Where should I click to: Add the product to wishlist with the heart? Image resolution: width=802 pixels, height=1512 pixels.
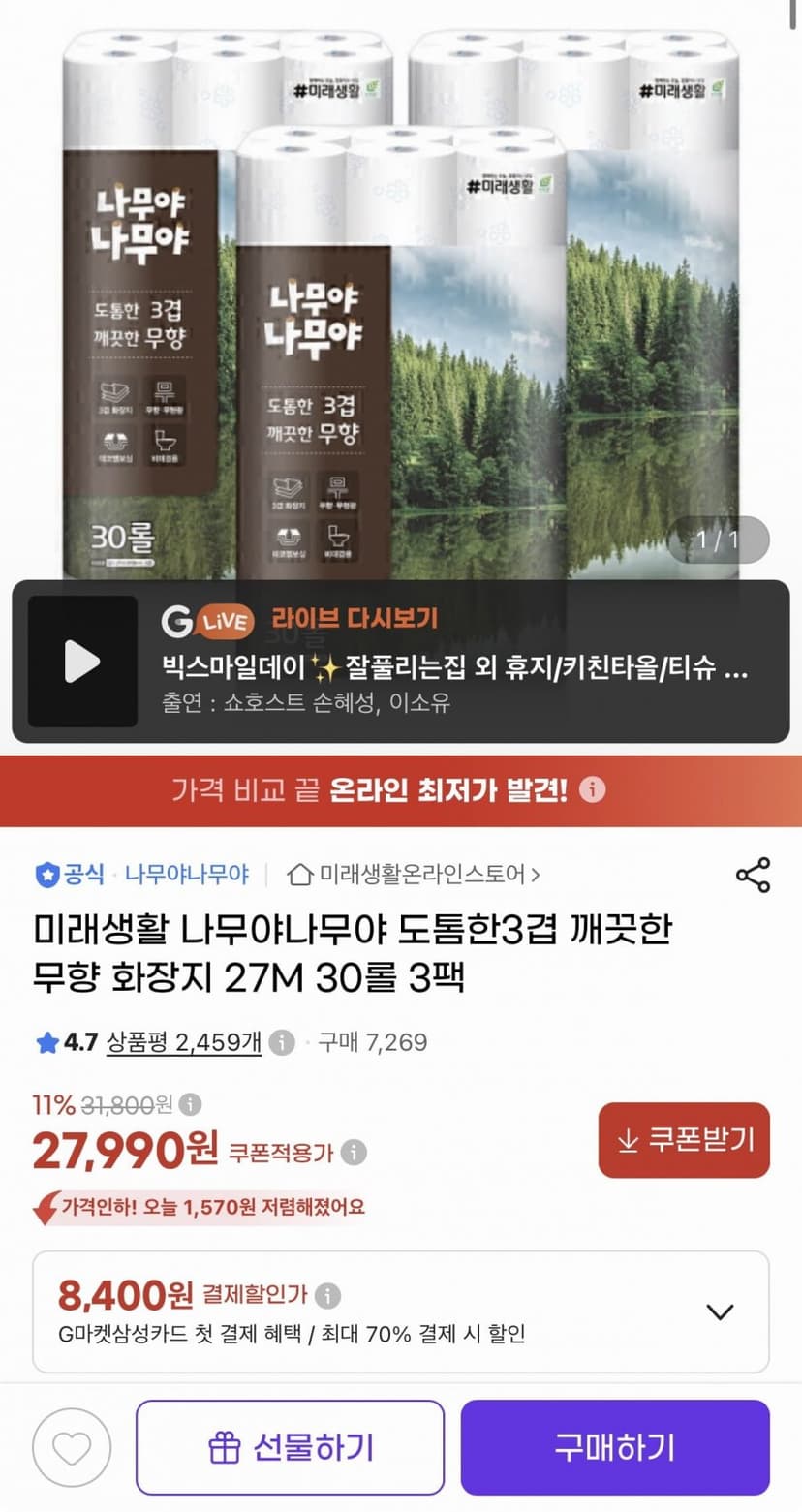click(73, 1448)
